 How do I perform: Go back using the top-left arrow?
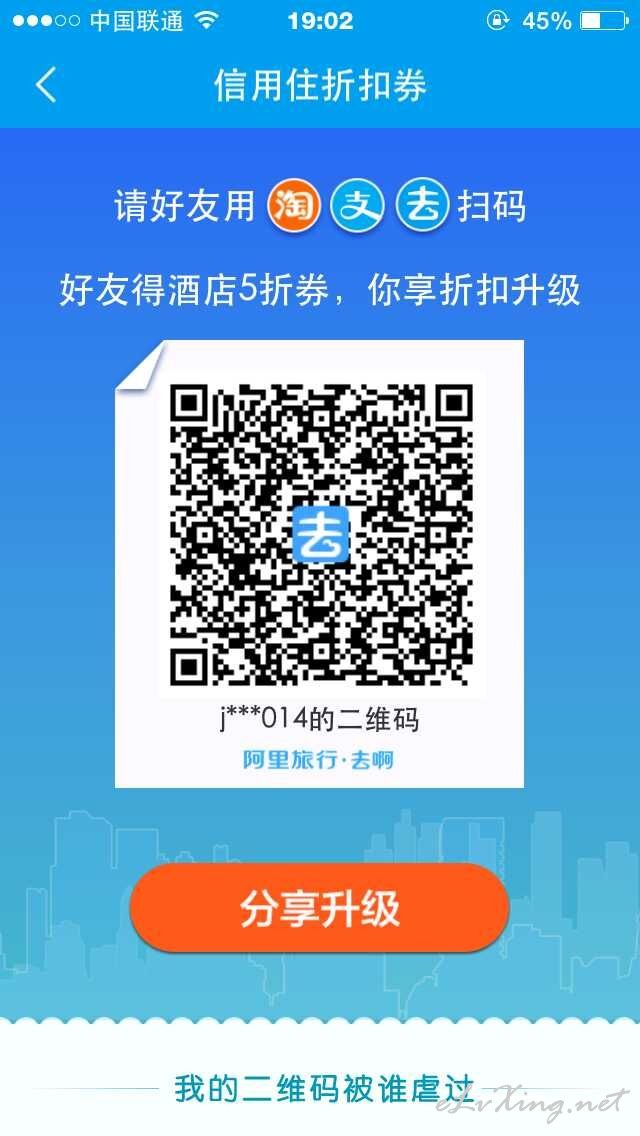click(46, 85)
